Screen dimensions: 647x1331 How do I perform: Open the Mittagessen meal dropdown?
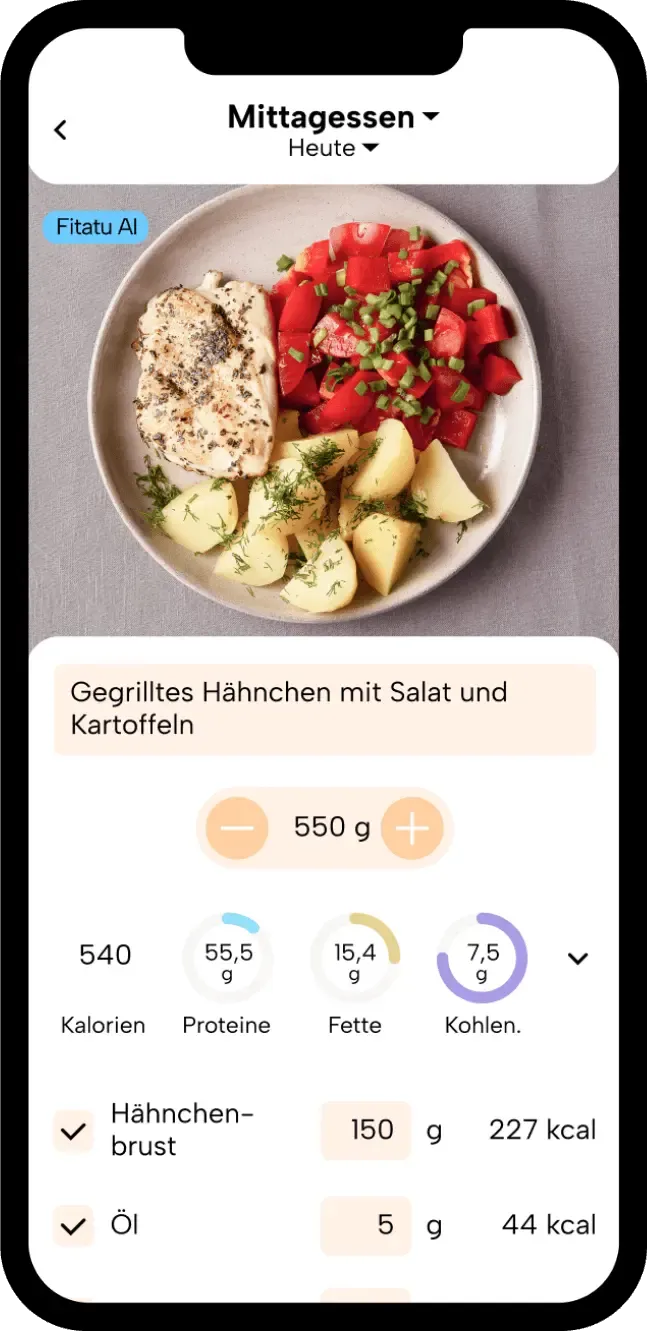333,117
